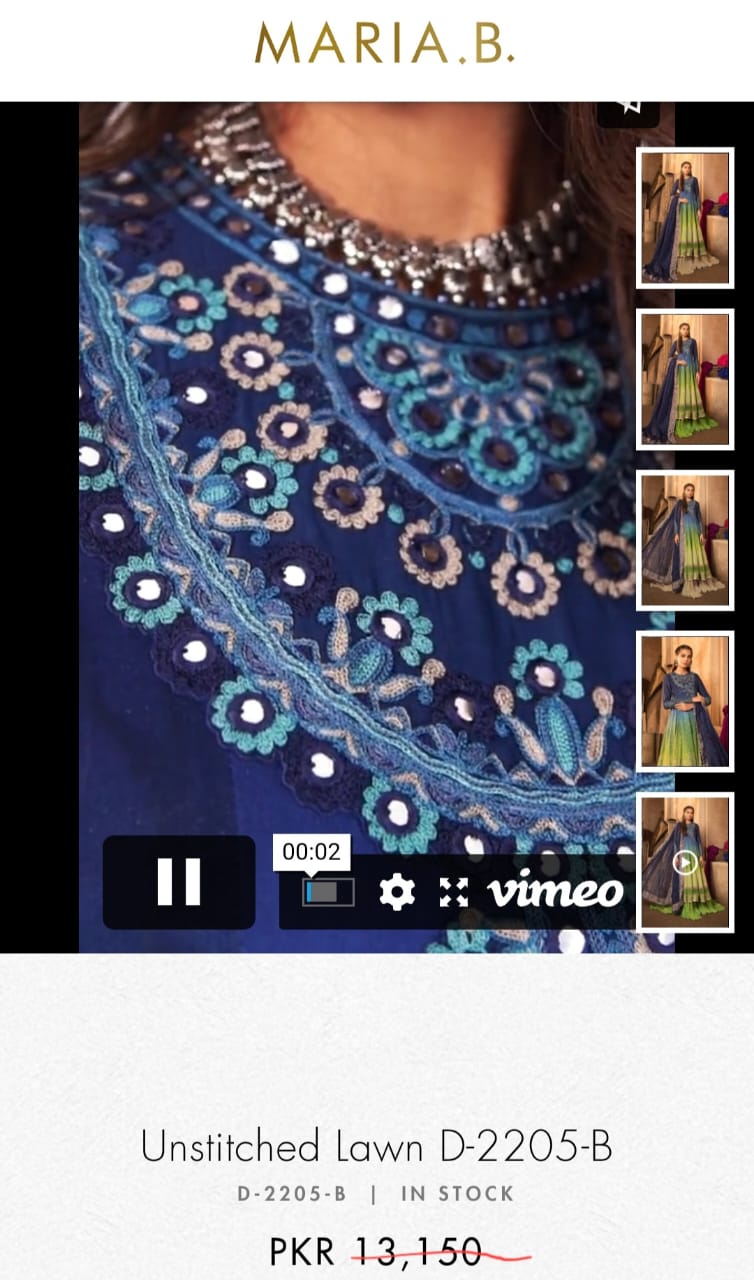
Task: Select the fourth product thumbnail
Action: coord(685,701)
